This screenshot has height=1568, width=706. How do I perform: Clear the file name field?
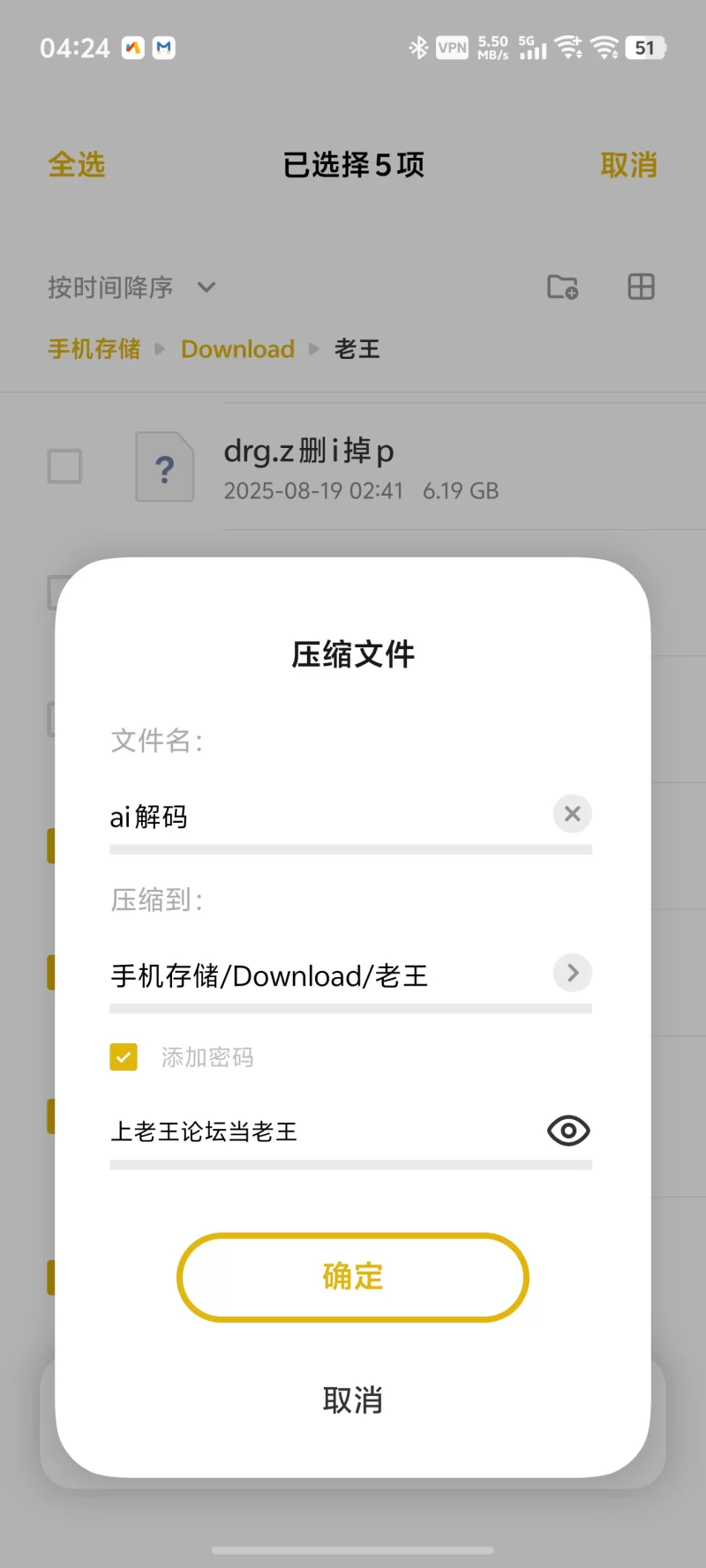pos(572,814)
